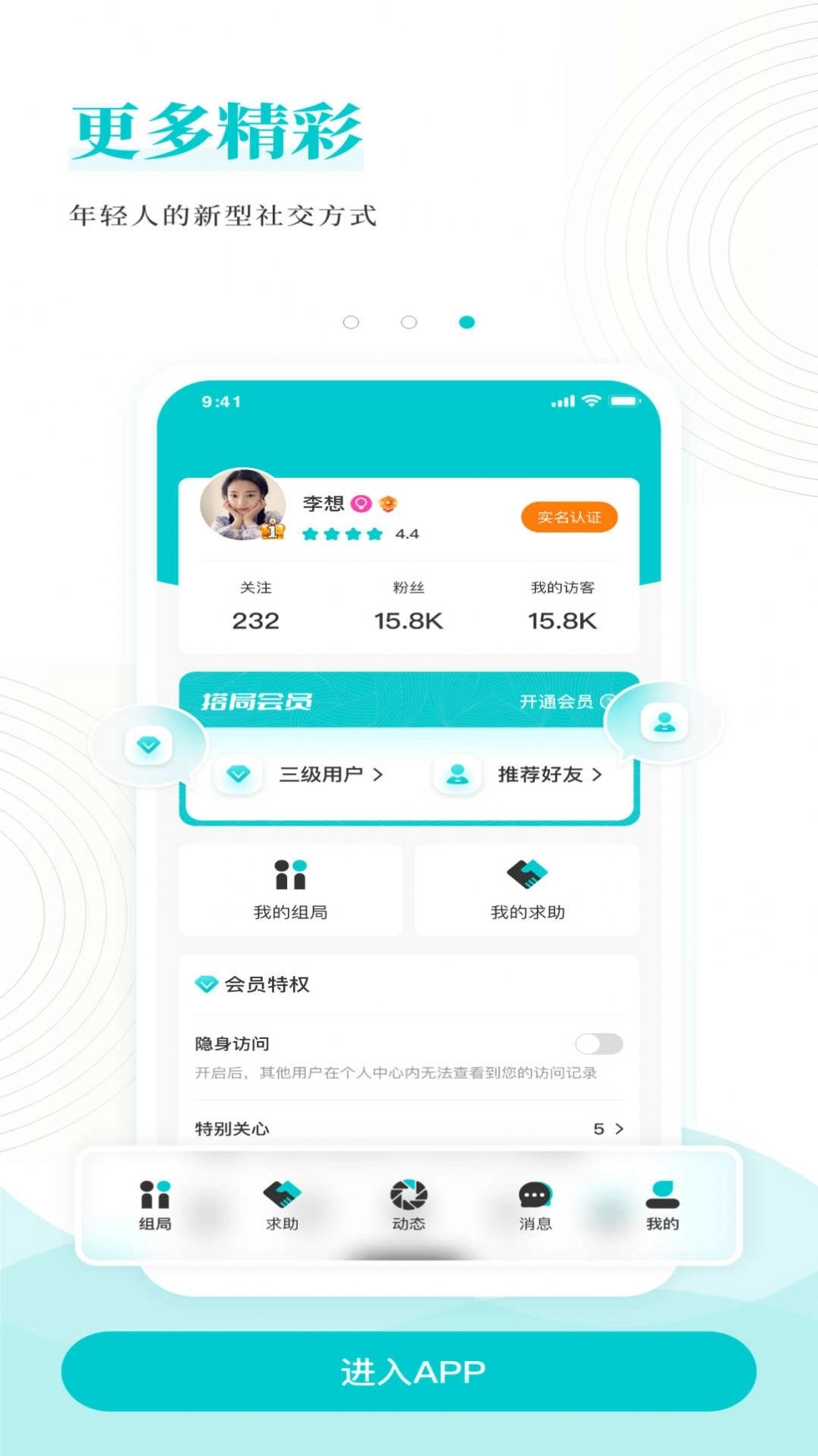Tap the 进入APP button

click(409, 1372)
